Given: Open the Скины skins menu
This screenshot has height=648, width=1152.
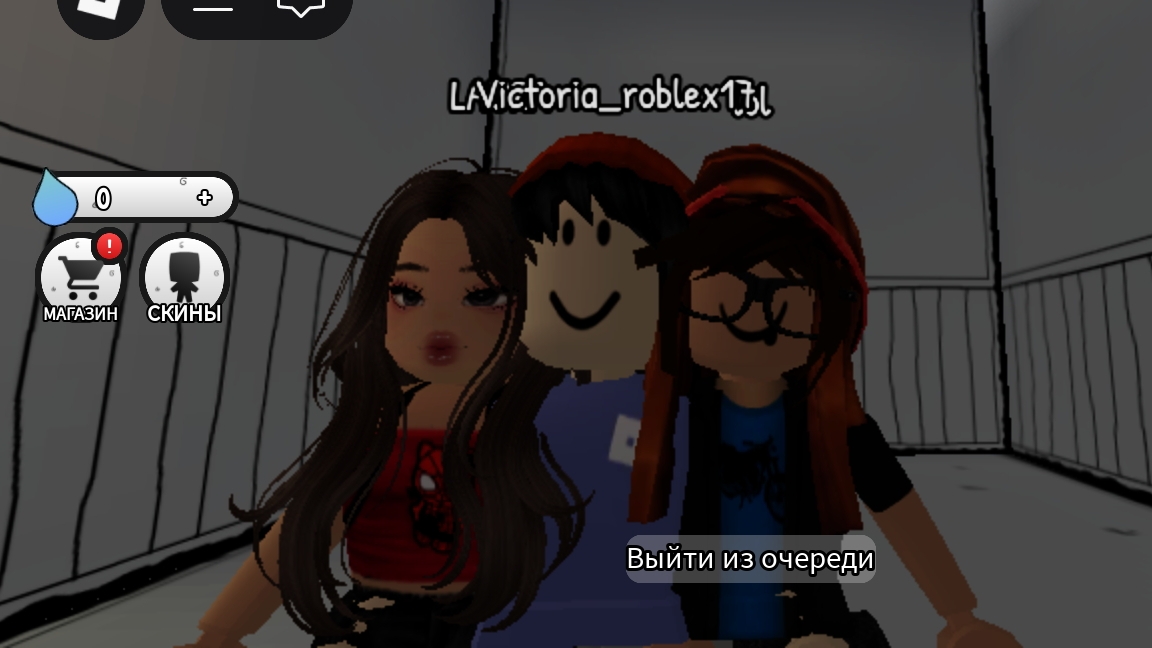Looking at the screenshot, I should [184, 280].
